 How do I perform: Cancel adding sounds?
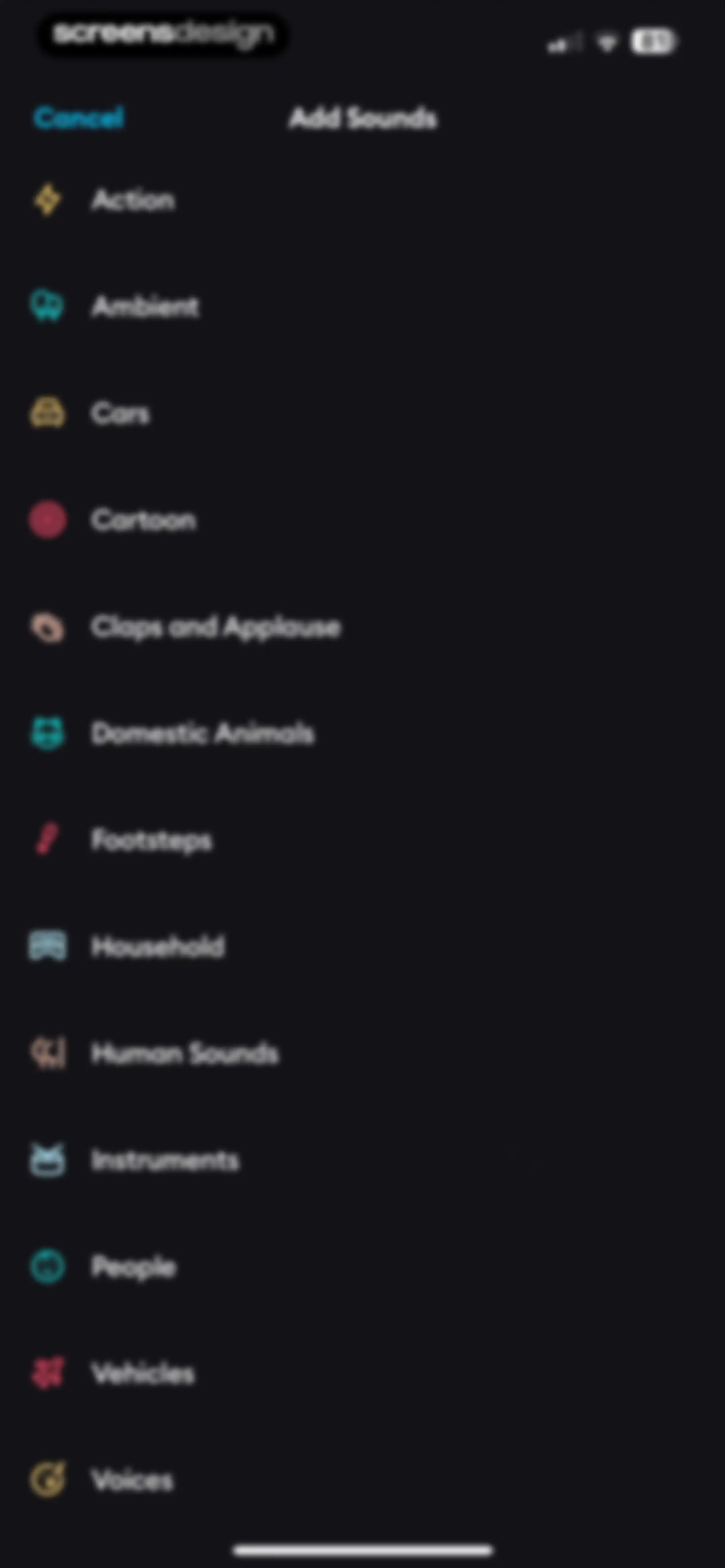coord(79,118)
